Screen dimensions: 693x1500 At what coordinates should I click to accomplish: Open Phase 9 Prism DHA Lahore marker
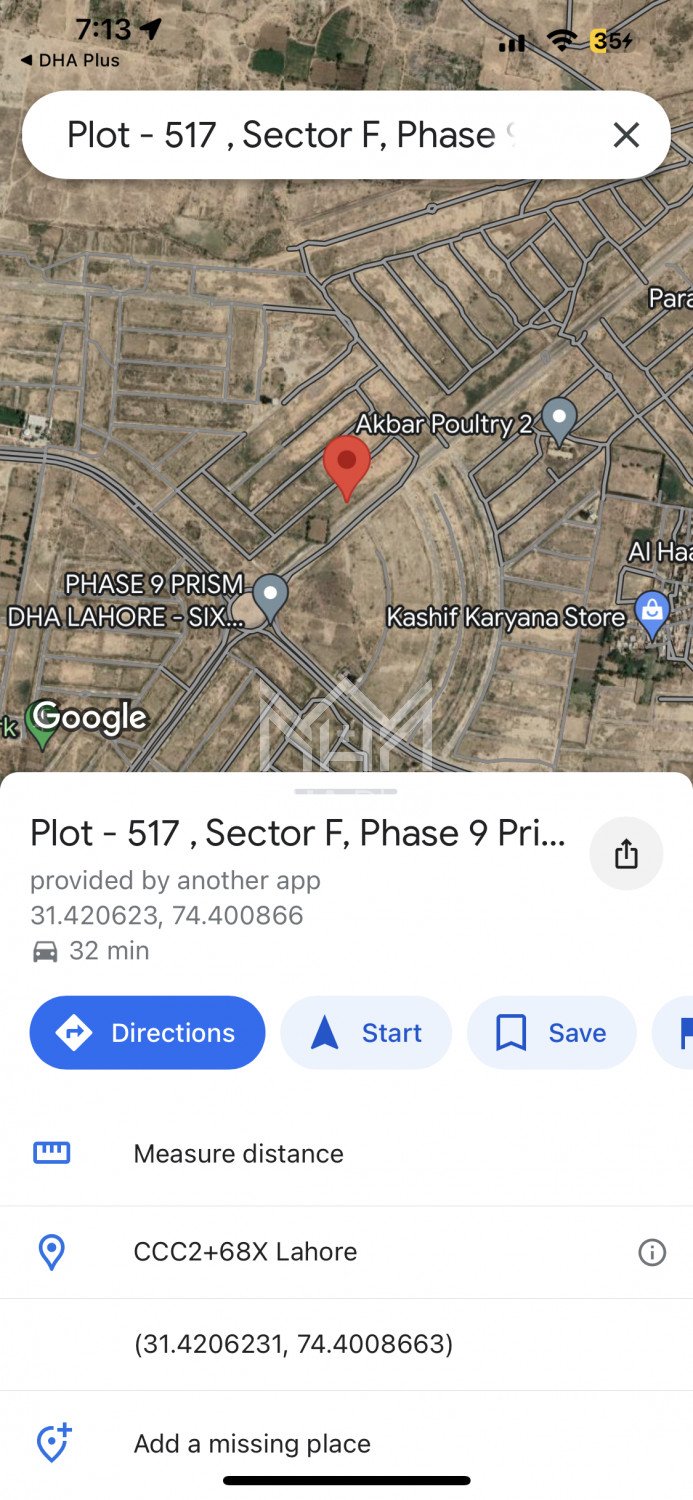pos(270,595)
